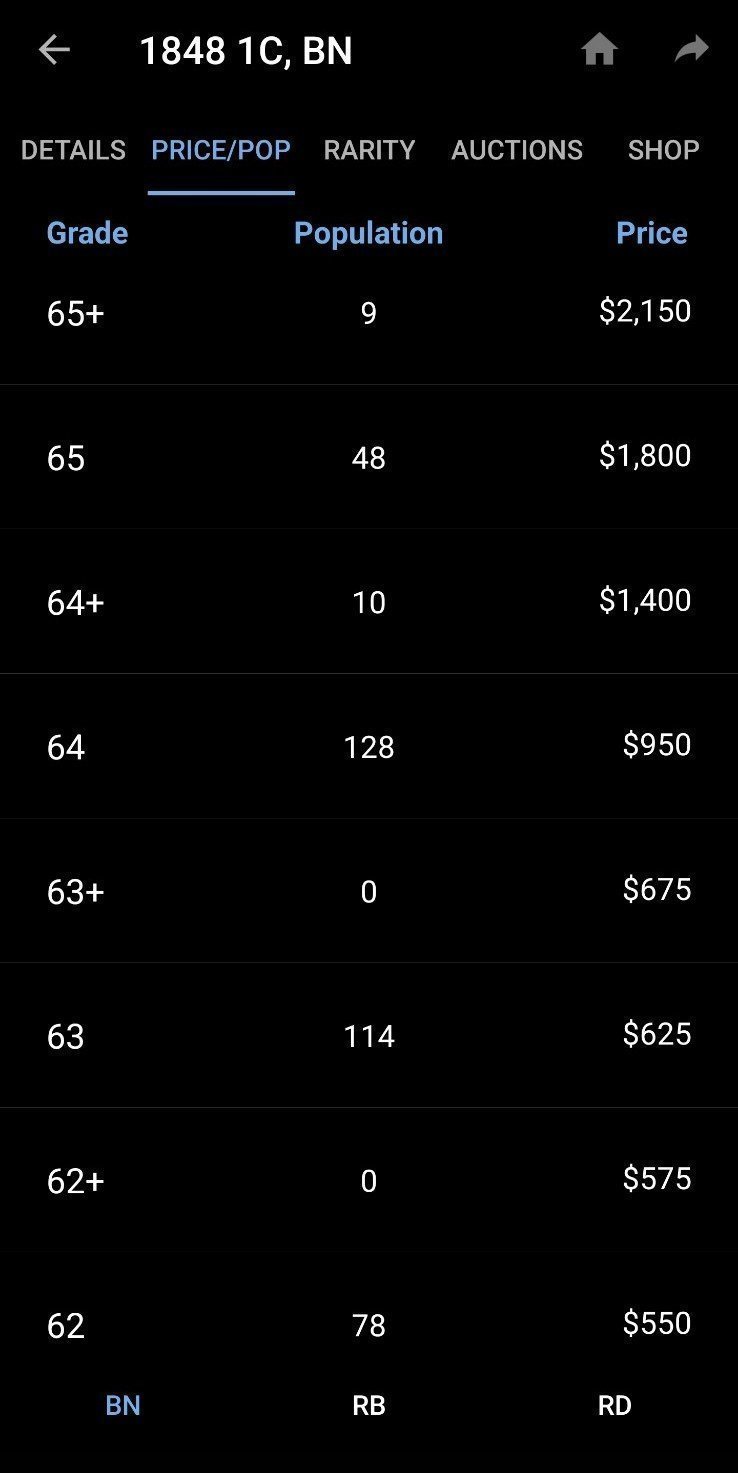Show RD designation prices
Screen dimensions: 738x1473
[x=614, y=1405]
